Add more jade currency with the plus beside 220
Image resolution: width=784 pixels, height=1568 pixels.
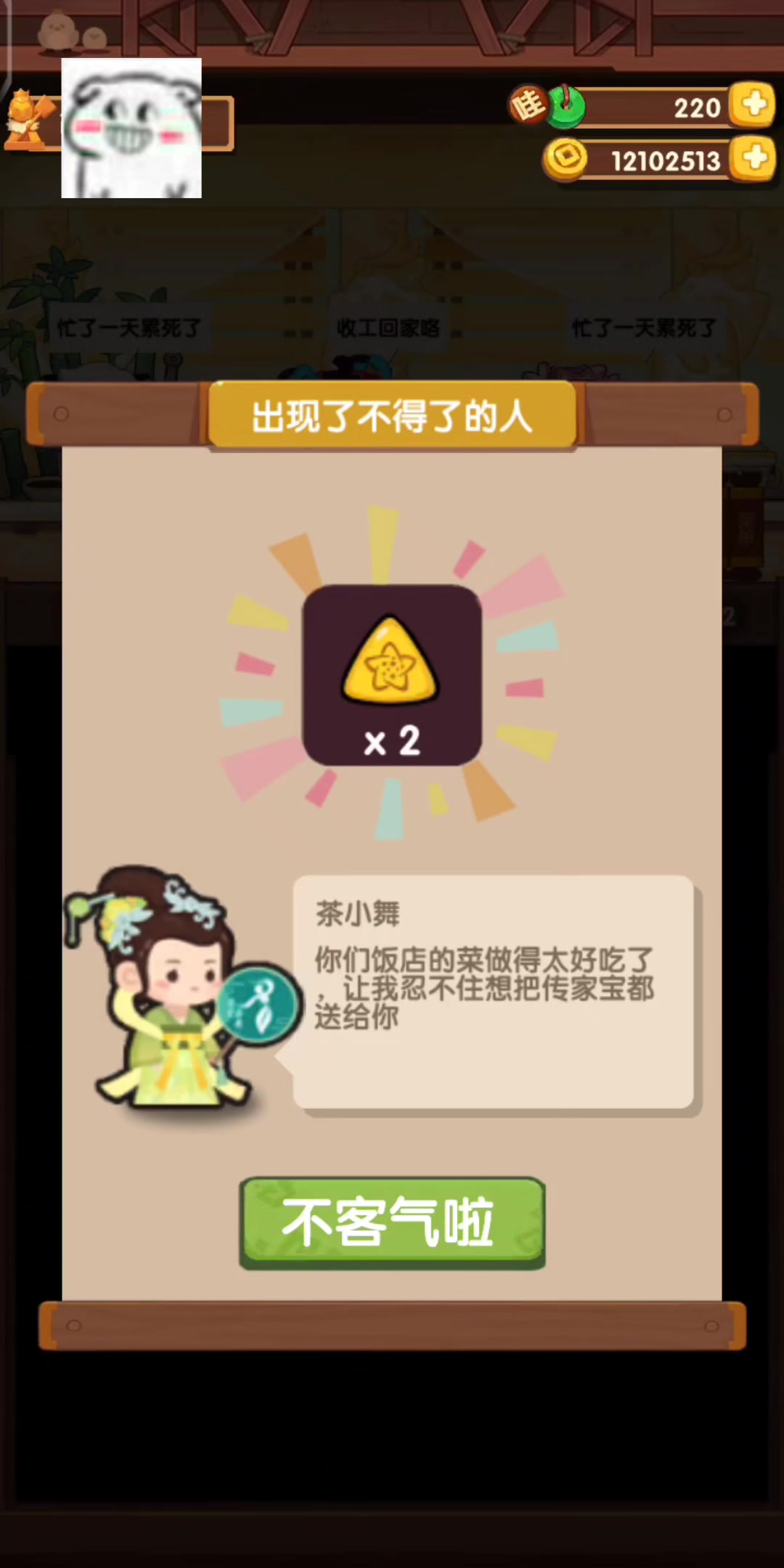753,105
